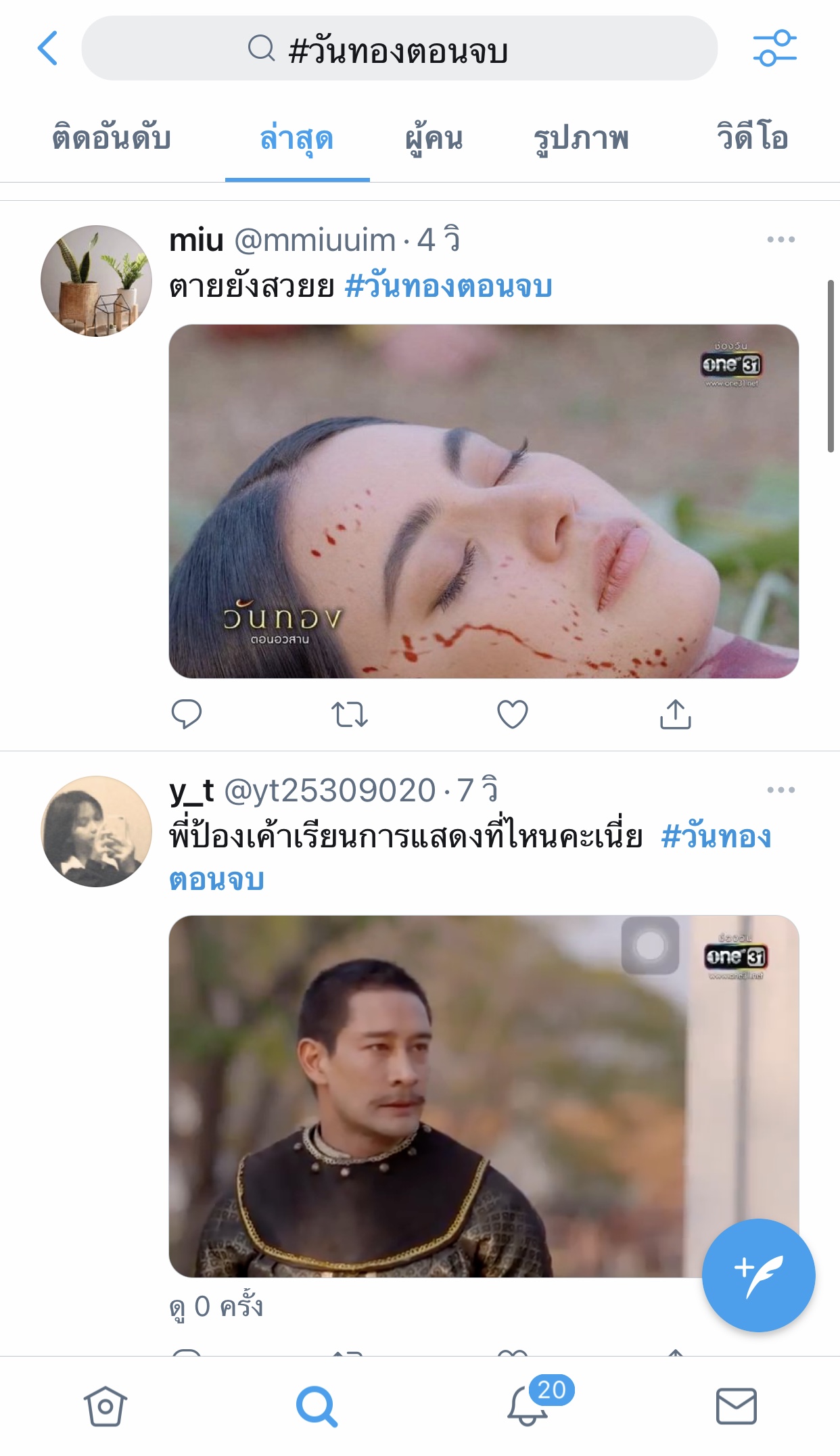Play the video in y_t's tweet
This screenshot has width=840, height=1456.
[x=433, y=1096]
